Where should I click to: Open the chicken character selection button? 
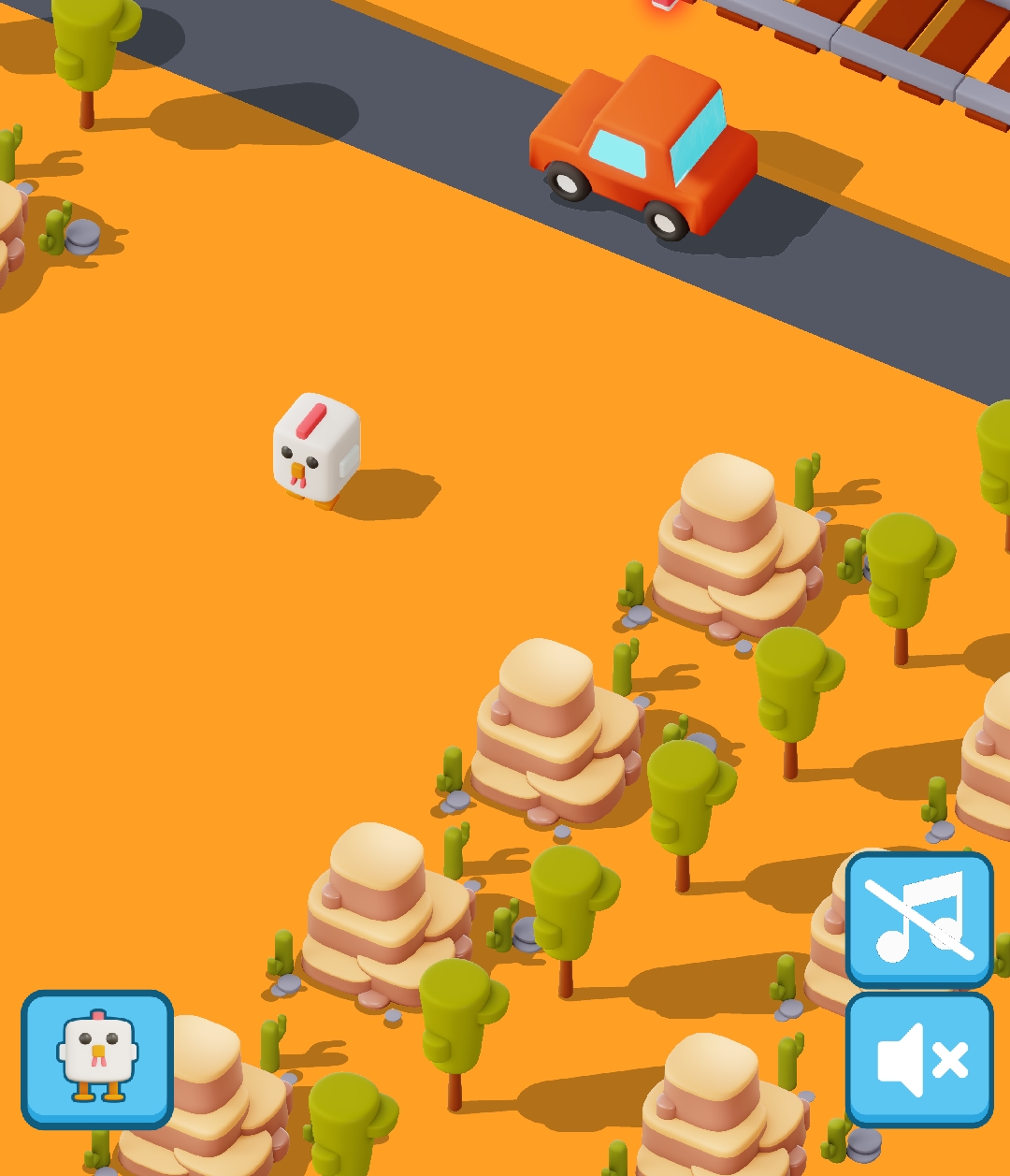coord(97,1060)
